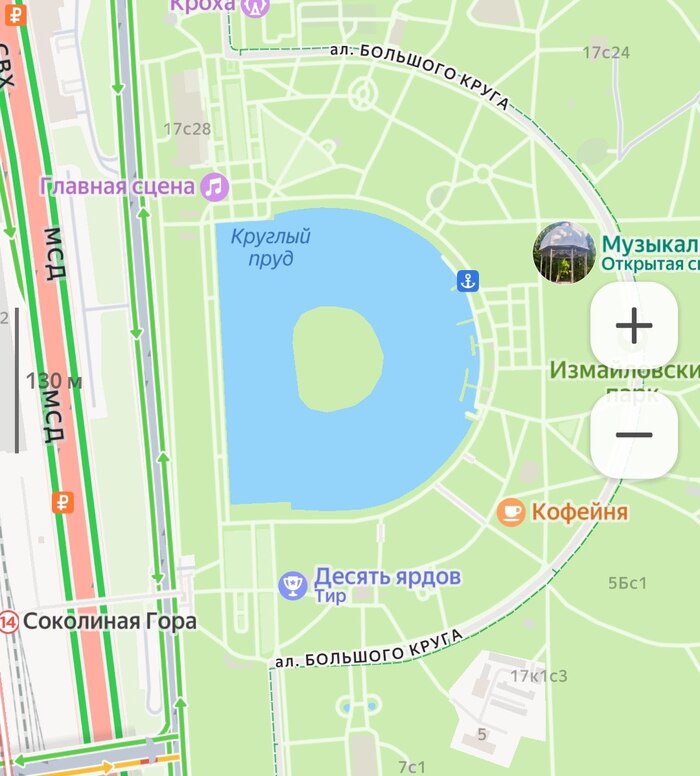The width and height of the screenshot is (700, 776).
Task: Tap the Музыкал open stage photo marker
Action: [x=565, y=252]
